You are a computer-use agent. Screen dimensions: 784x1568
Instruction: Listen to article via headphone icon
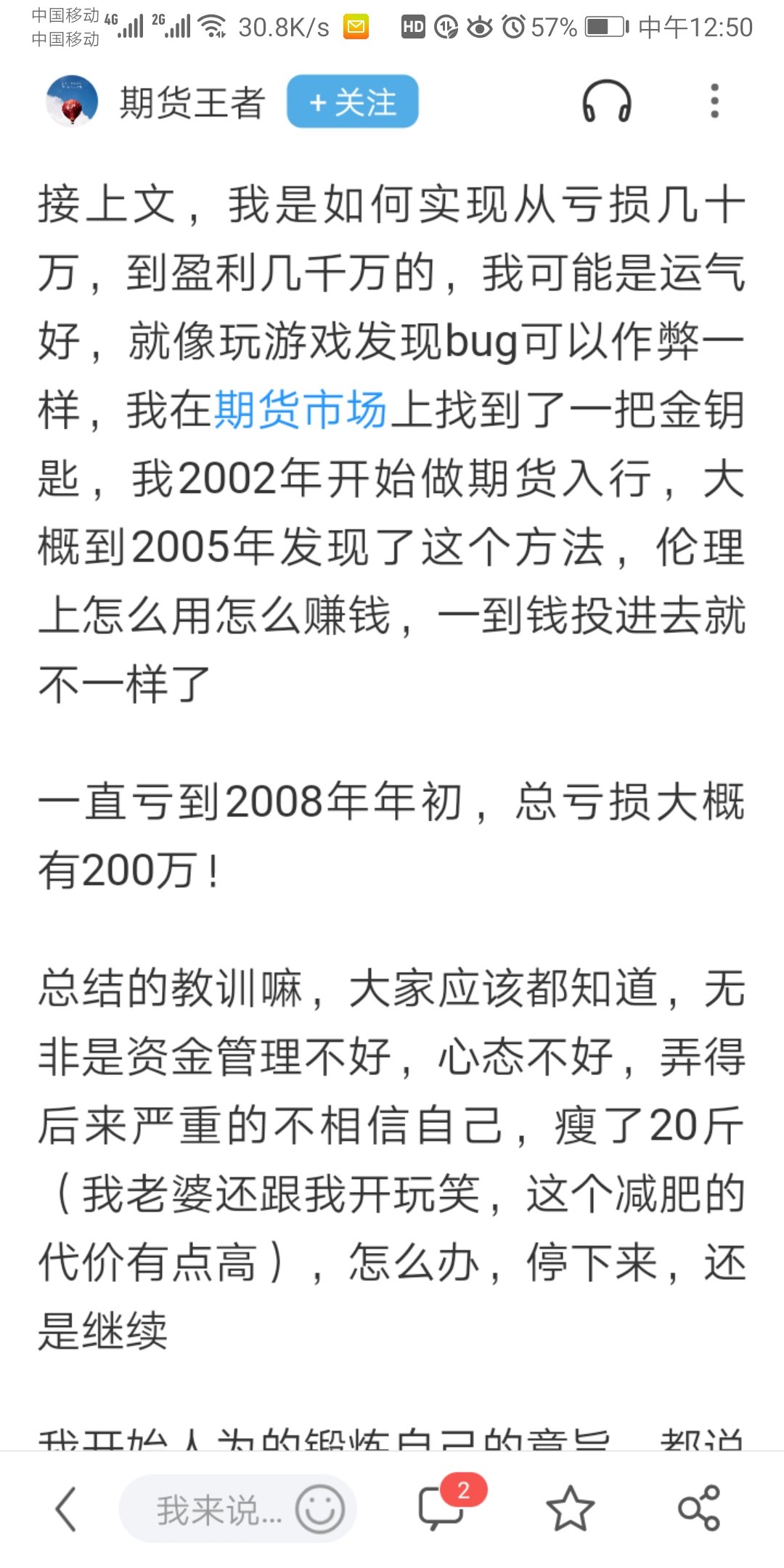point(607,102)
